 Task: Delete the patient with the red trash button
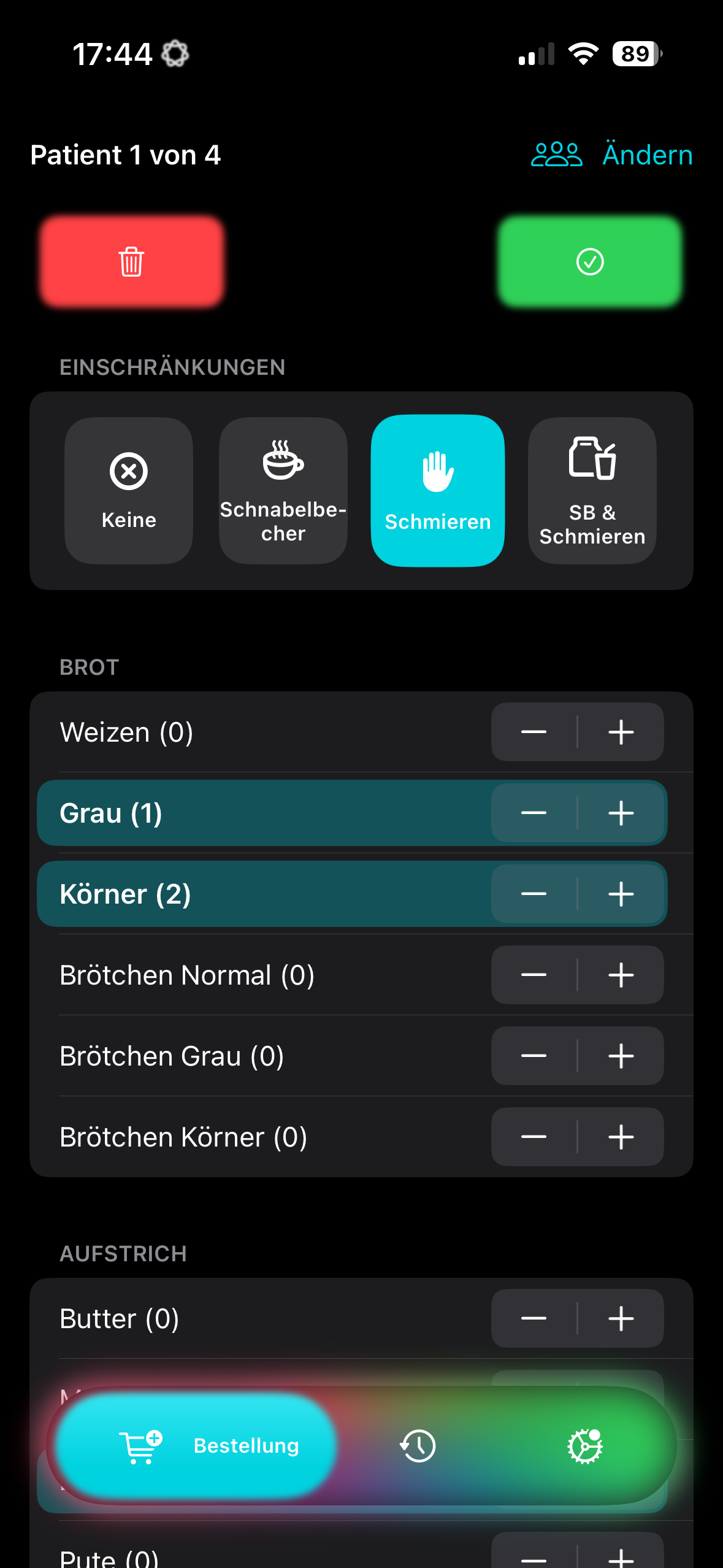[x=131, y=261]
